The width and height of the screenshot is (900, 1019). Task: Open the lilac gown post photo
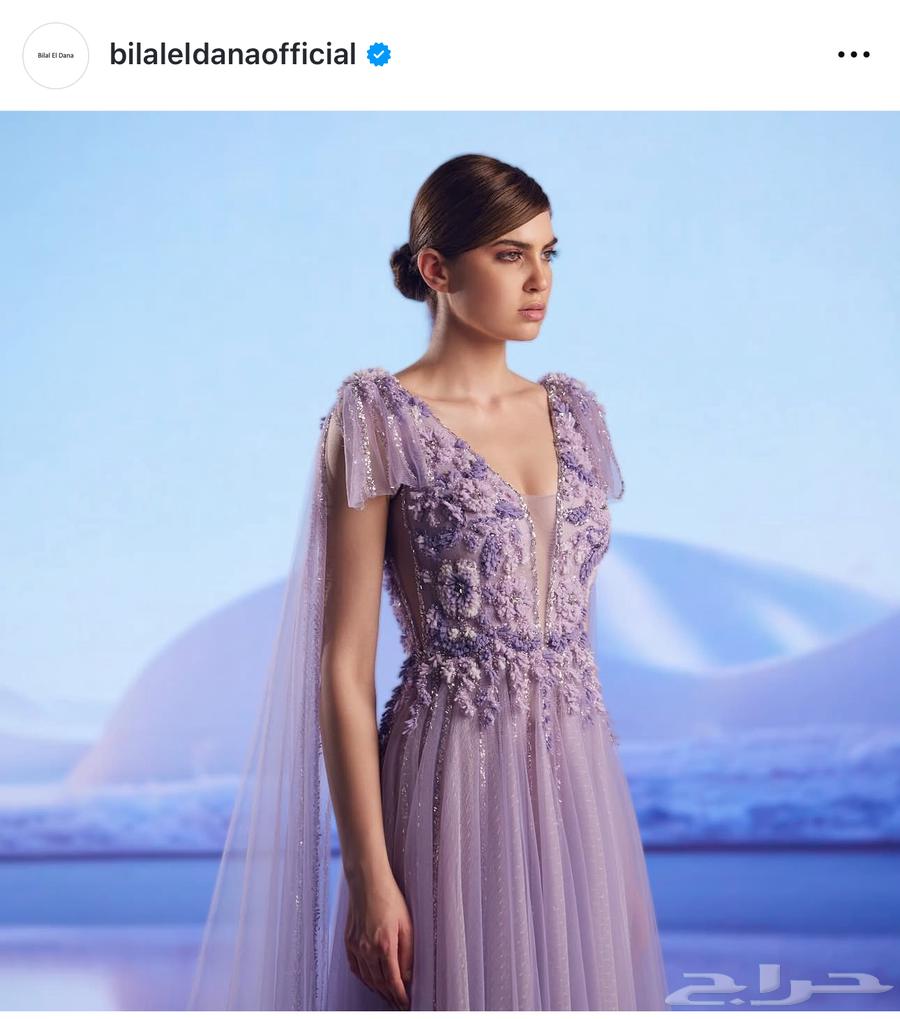450,560
